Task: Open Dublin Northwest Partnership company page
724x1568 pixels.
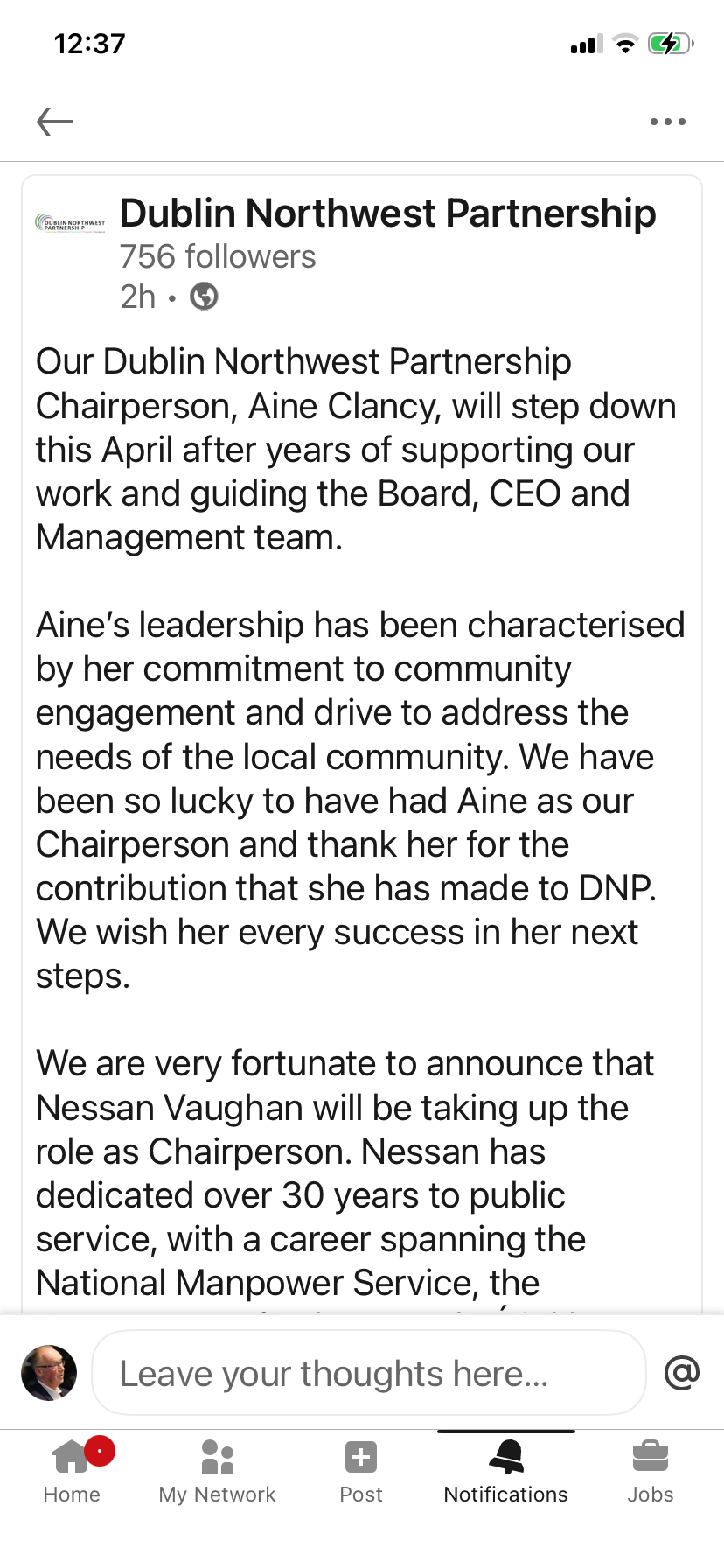Action: (x=387, y=213)
